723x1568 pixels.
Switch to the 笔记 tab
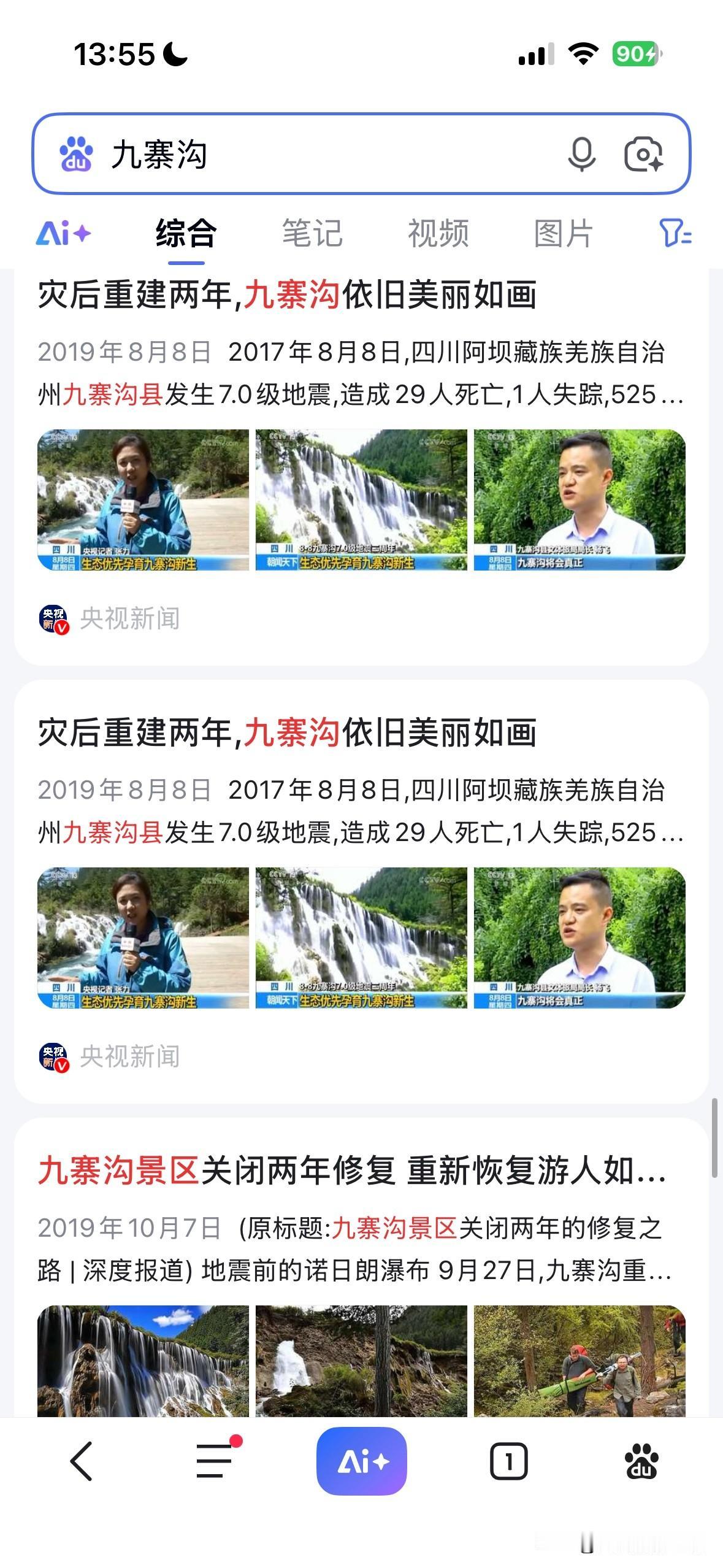(x=312, y=234)
